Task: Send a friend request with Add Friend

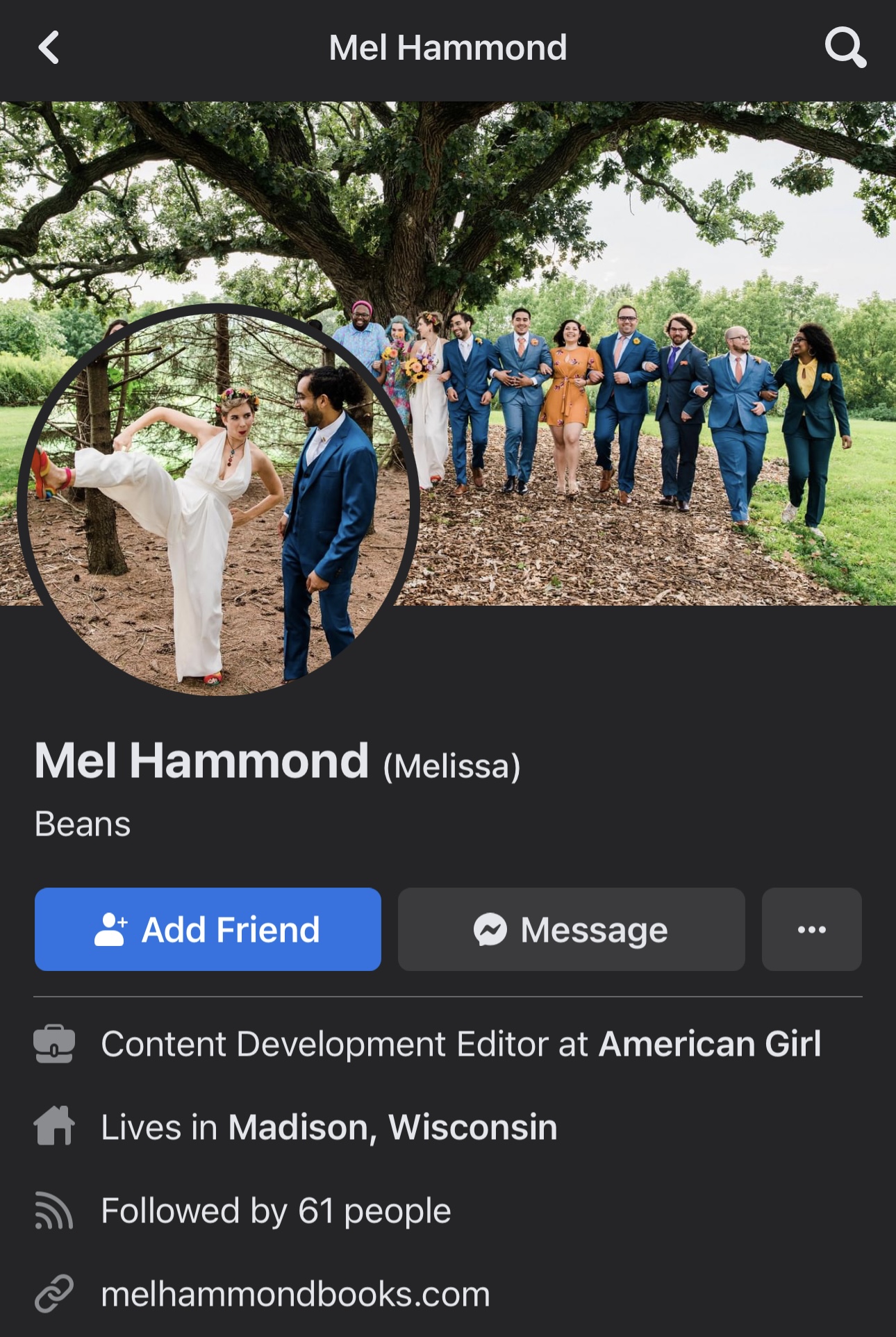Action: point(208,929)
